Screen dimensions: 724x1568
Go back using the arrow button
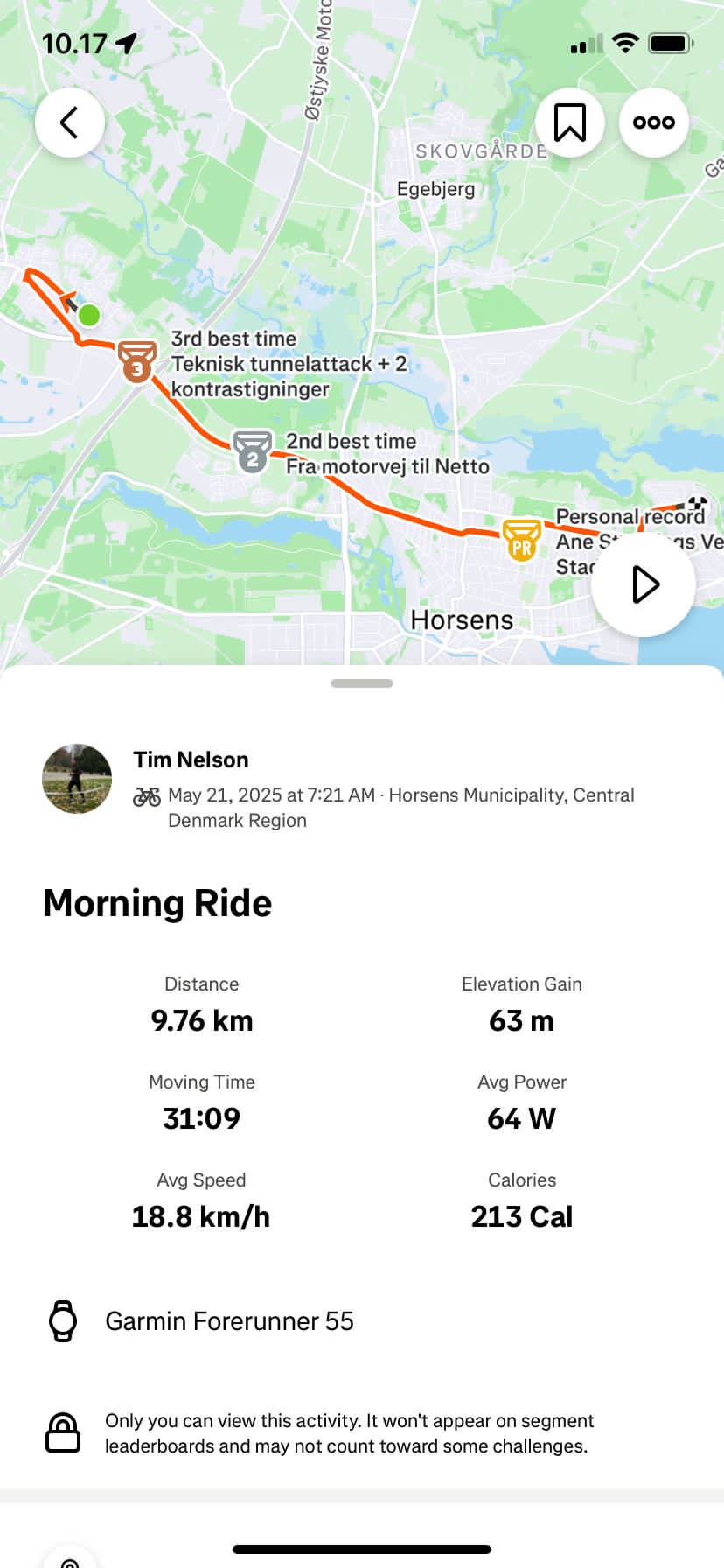[69, 122]
